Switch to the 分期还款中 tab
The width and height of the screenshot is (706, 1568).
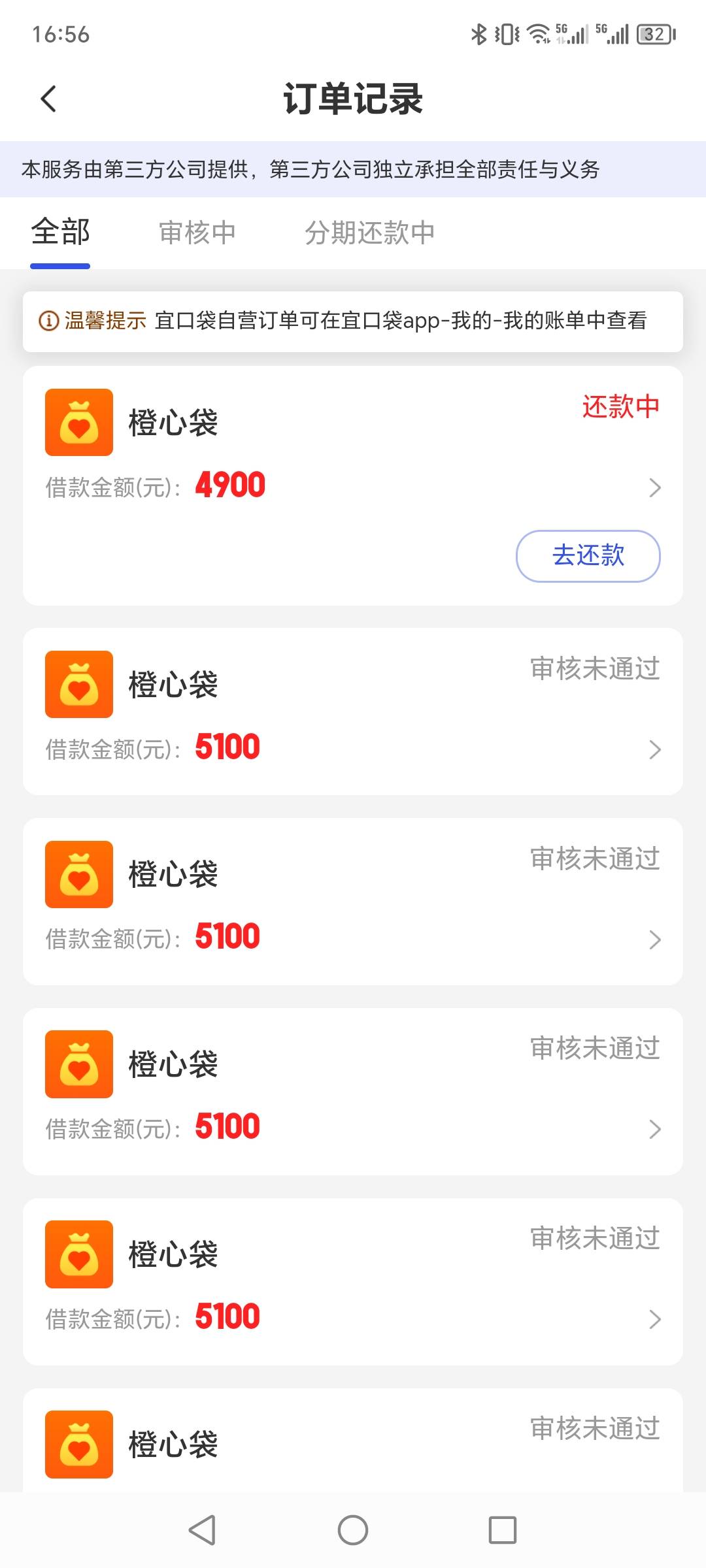(369, 233)
